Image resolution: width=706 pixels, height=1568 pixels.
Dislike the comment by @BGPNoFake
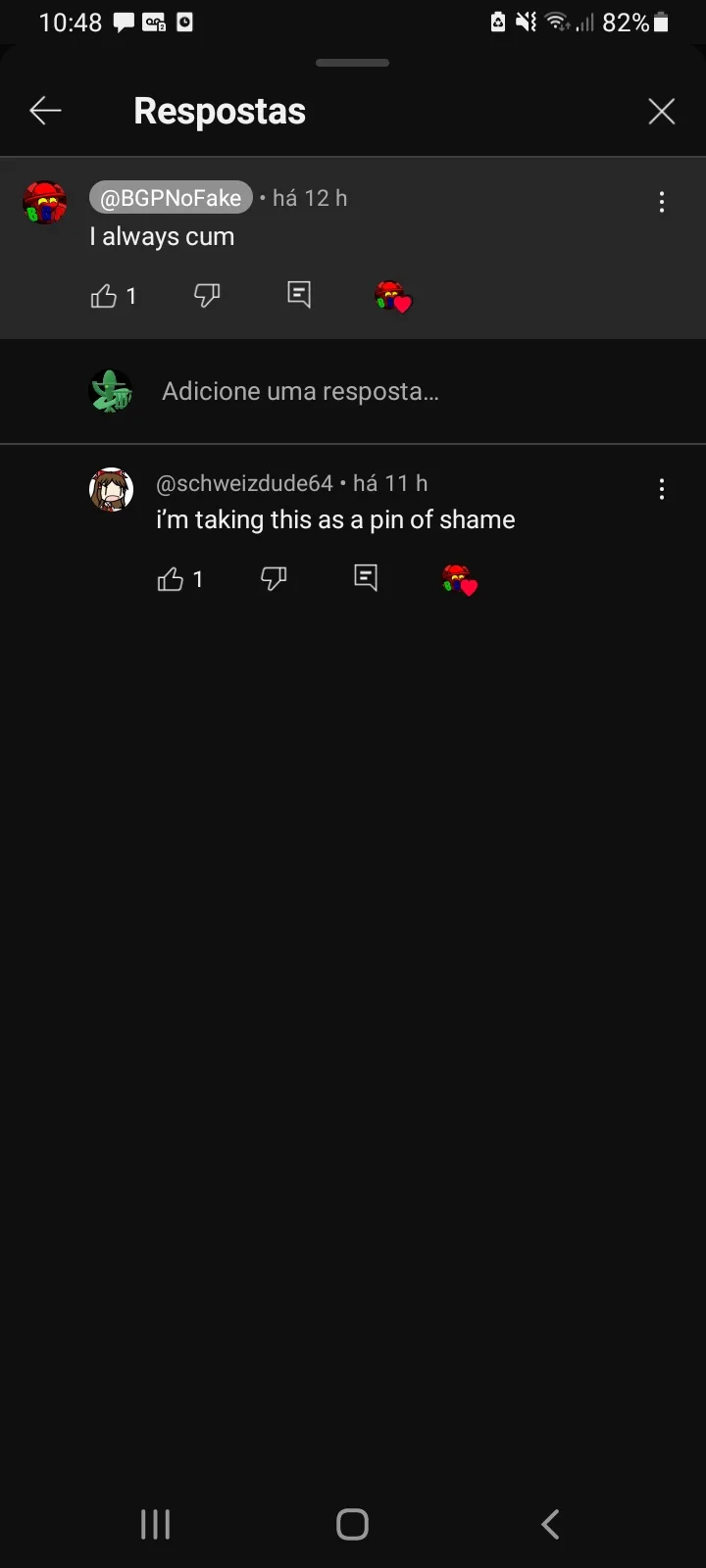pyautogui.click(x=207, y=295)
